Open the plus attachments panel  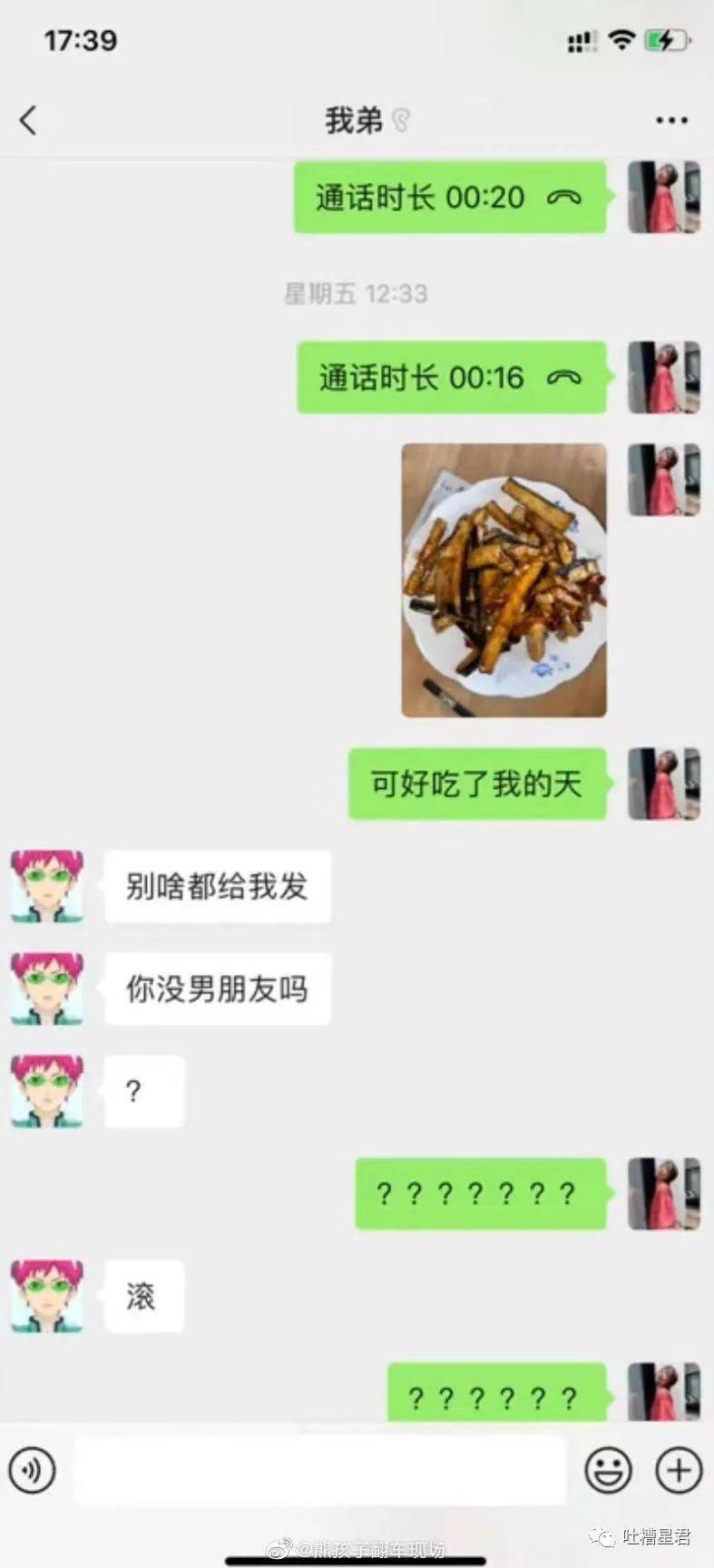pos(679,1470)
